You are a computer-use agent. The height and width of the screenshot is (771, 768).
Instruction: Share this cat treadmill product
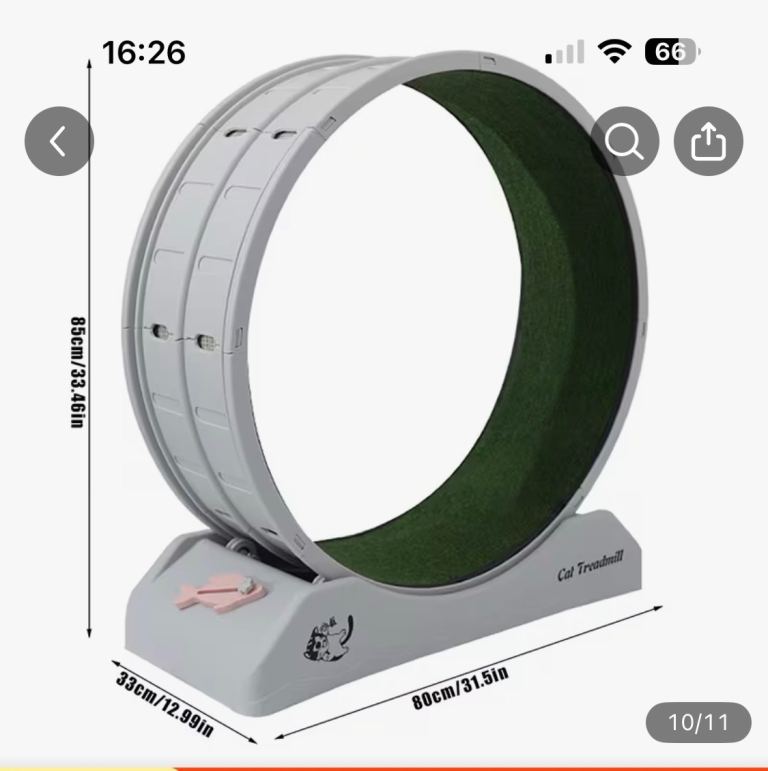coord(708,141)
